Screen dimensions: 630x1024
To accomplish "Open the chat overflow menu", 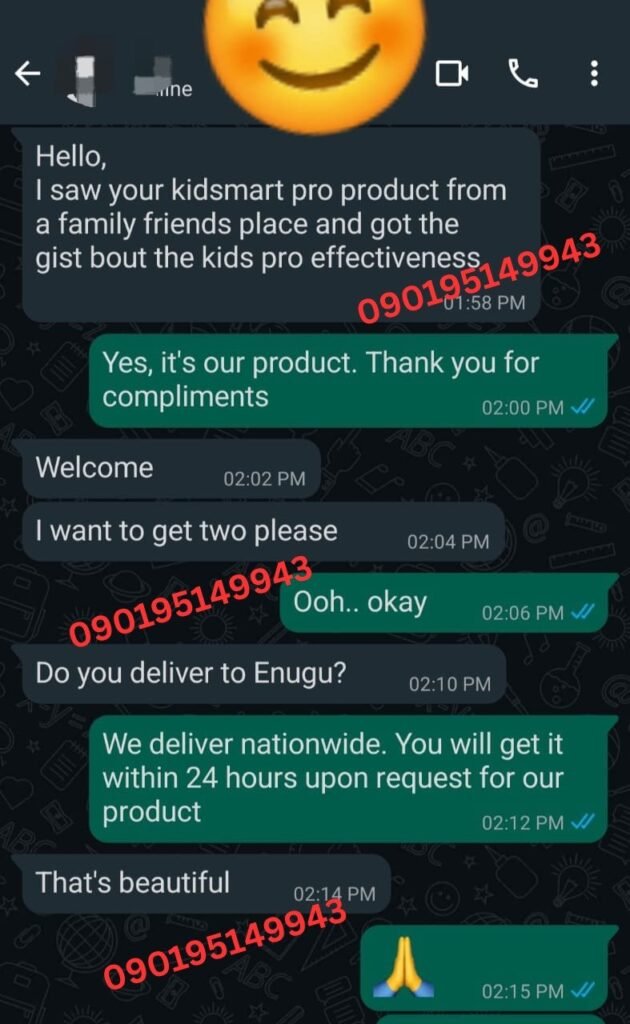I will click(x=594, y=74).
